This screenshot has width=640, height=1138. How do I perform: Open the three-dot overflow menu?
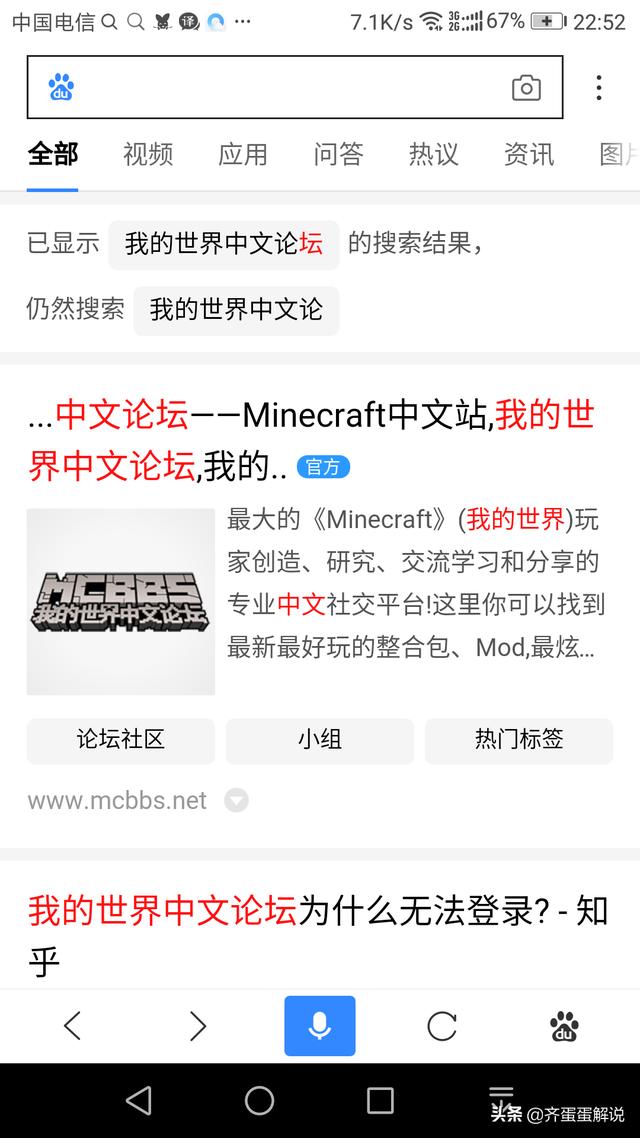[x=599, y=88]
